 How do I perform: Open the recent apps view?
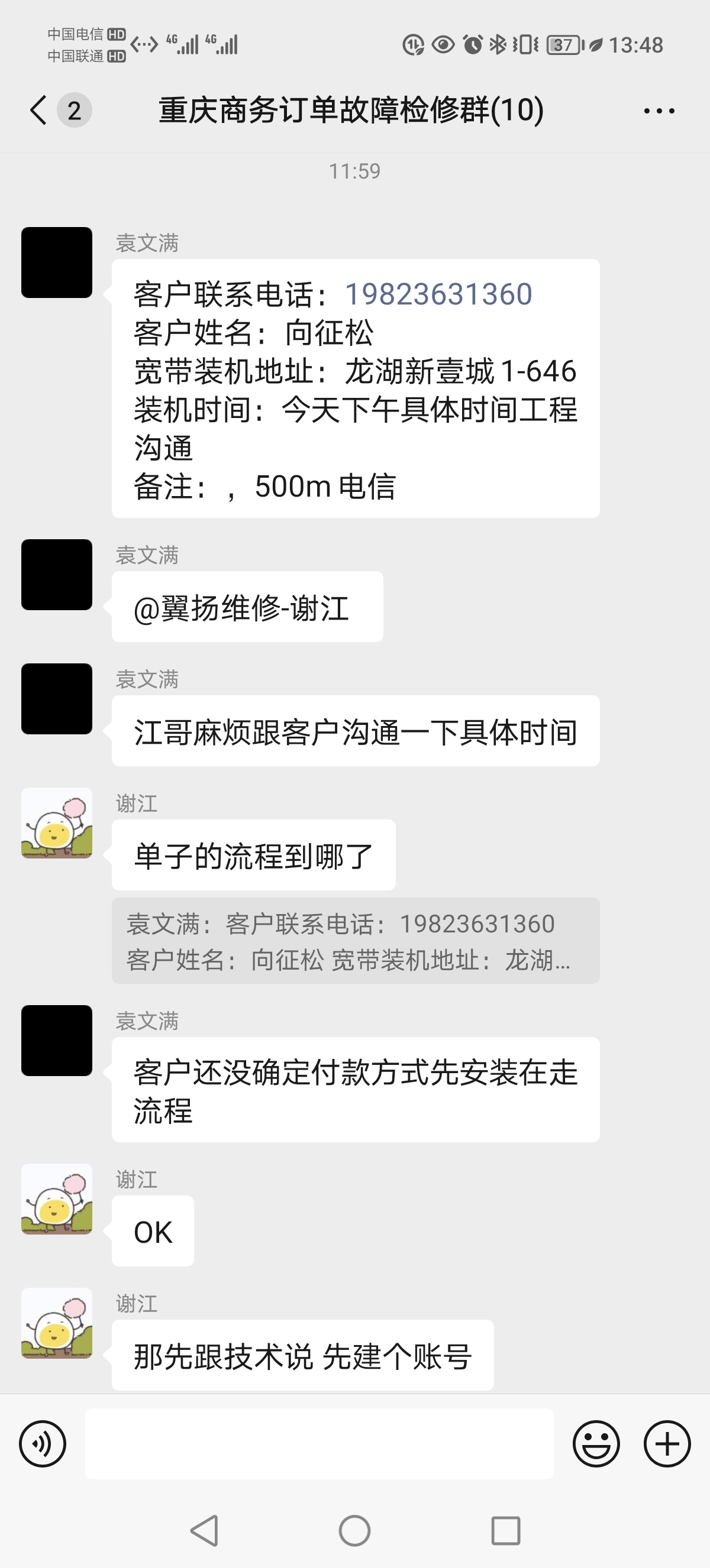click(505, 1531)
